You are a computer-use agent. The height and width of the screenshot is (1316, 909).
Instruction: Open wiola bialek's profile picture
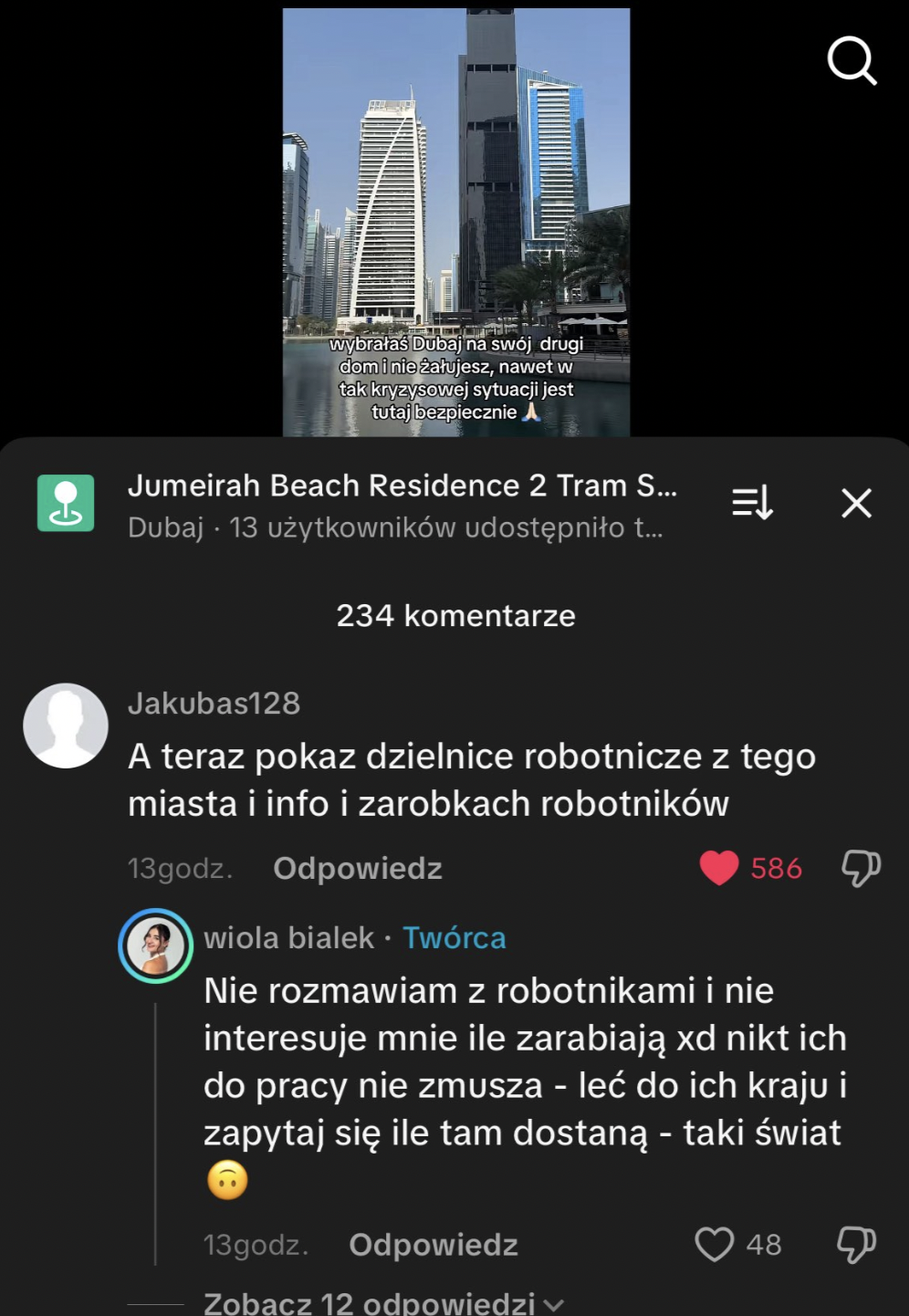156,945
